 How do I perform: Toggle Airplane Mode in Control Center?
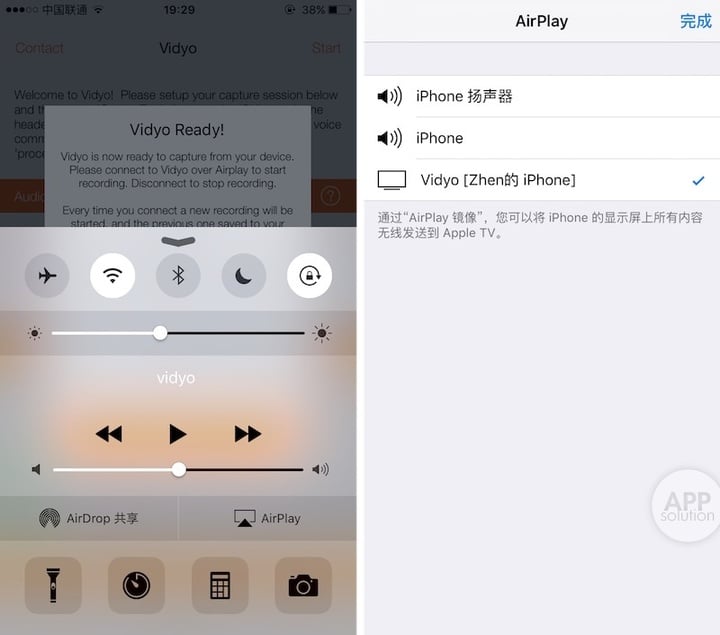pyautogui.click(x=47, y=276)
